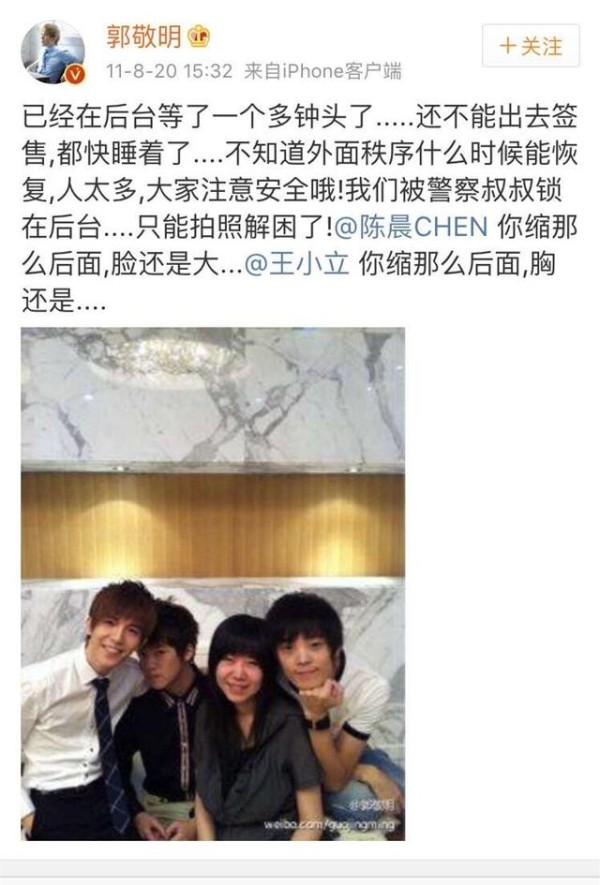Open the poster's profile avatar
The image size is (600, 885).
52,52
